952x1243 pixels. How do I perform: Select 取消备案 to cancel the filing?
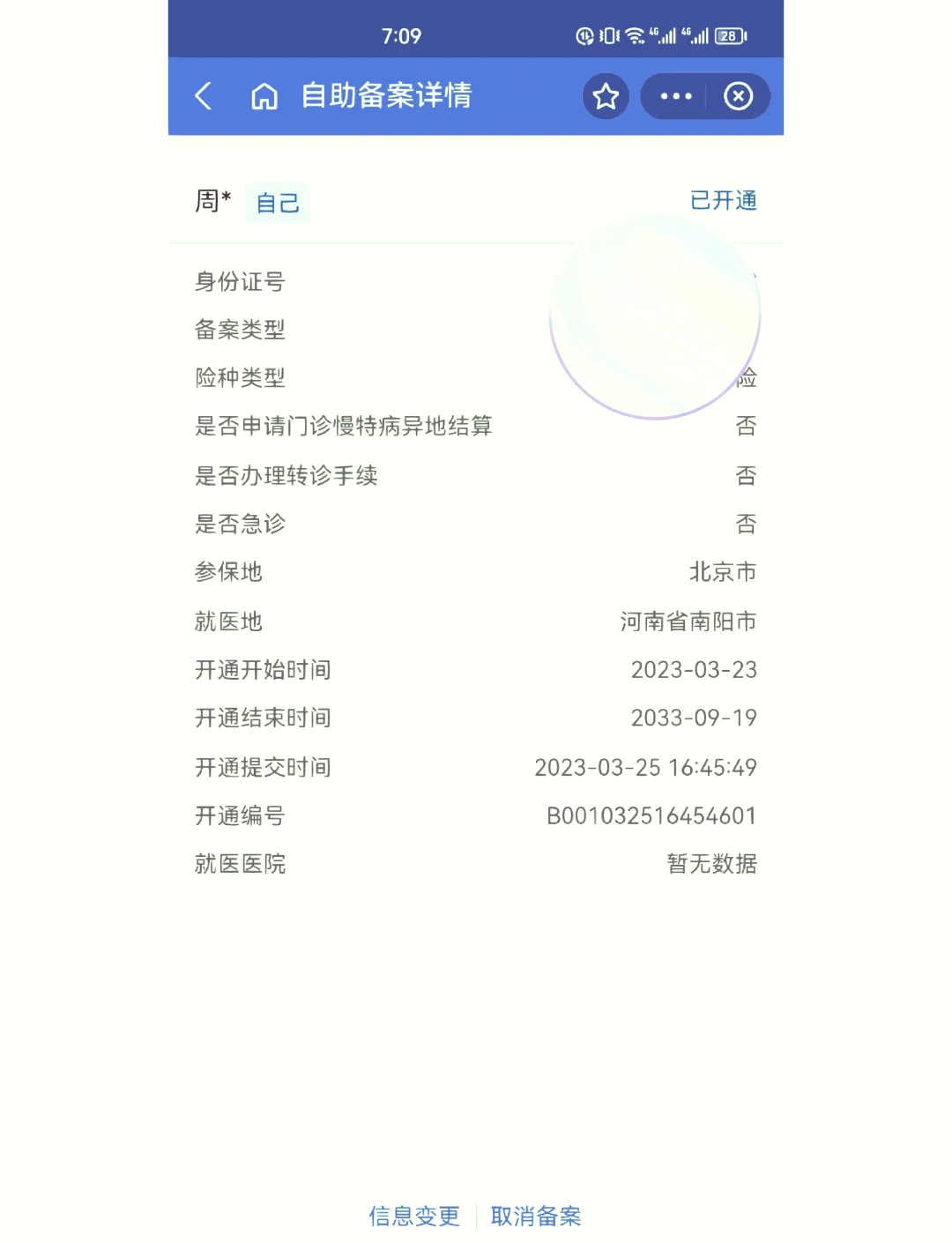[x=537, y=1216]
